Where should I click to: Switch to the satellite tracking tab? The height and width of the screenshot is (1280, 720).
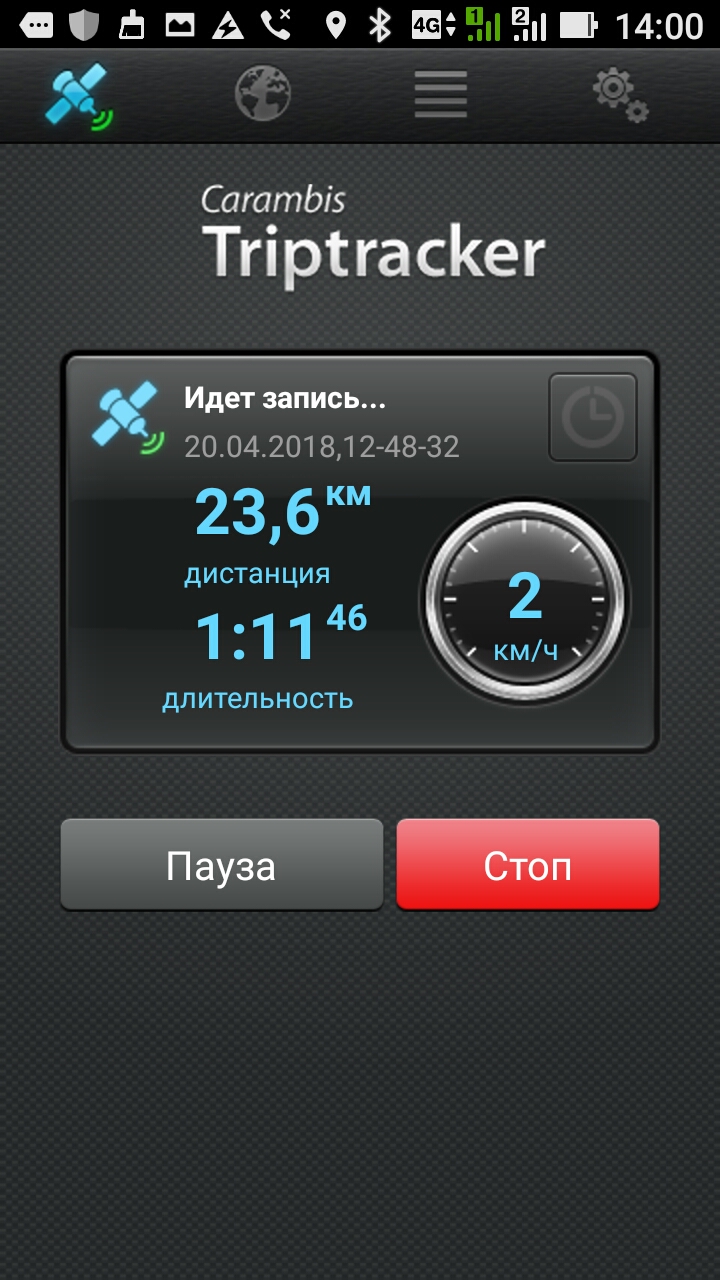80,96
